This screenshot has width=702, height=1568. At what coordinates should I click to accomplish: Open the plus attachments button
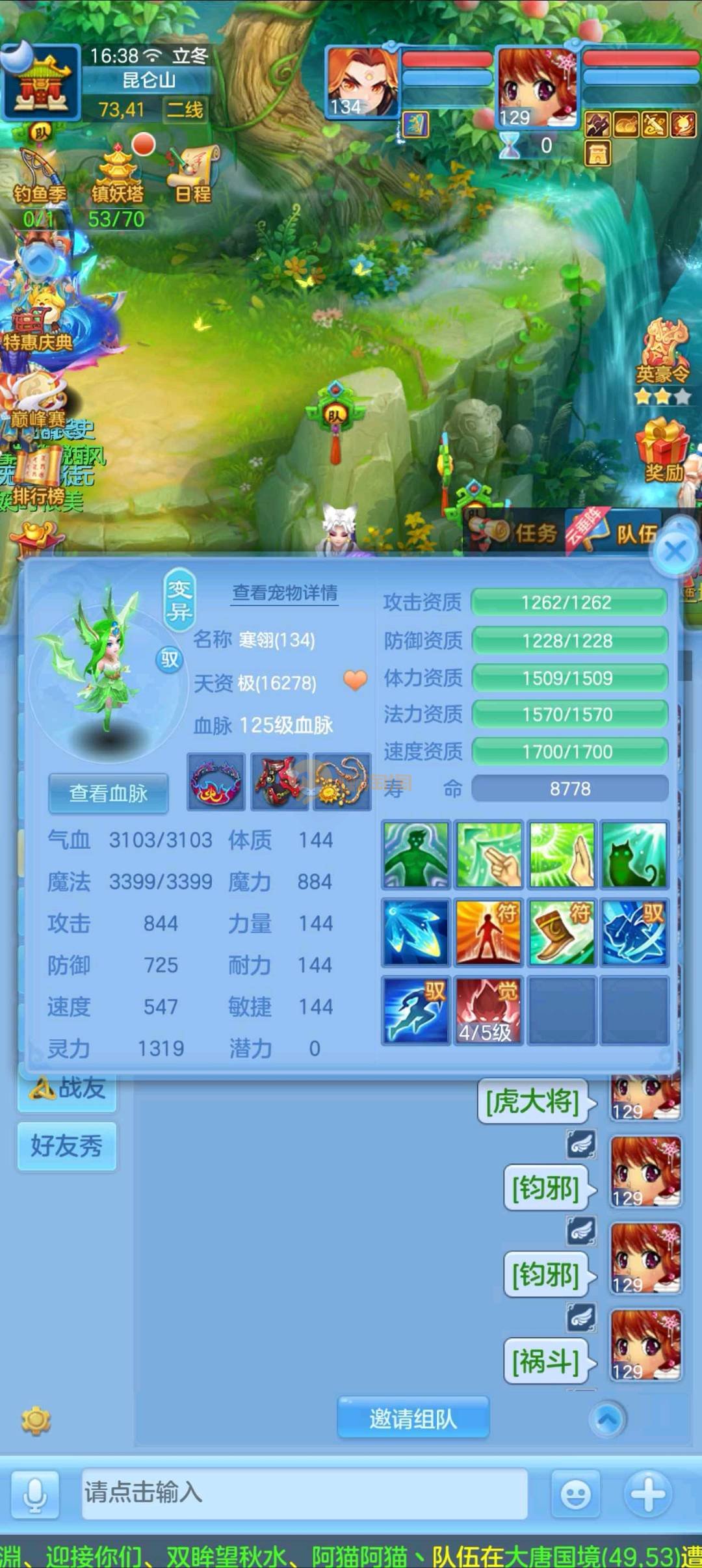[647, 1494]
